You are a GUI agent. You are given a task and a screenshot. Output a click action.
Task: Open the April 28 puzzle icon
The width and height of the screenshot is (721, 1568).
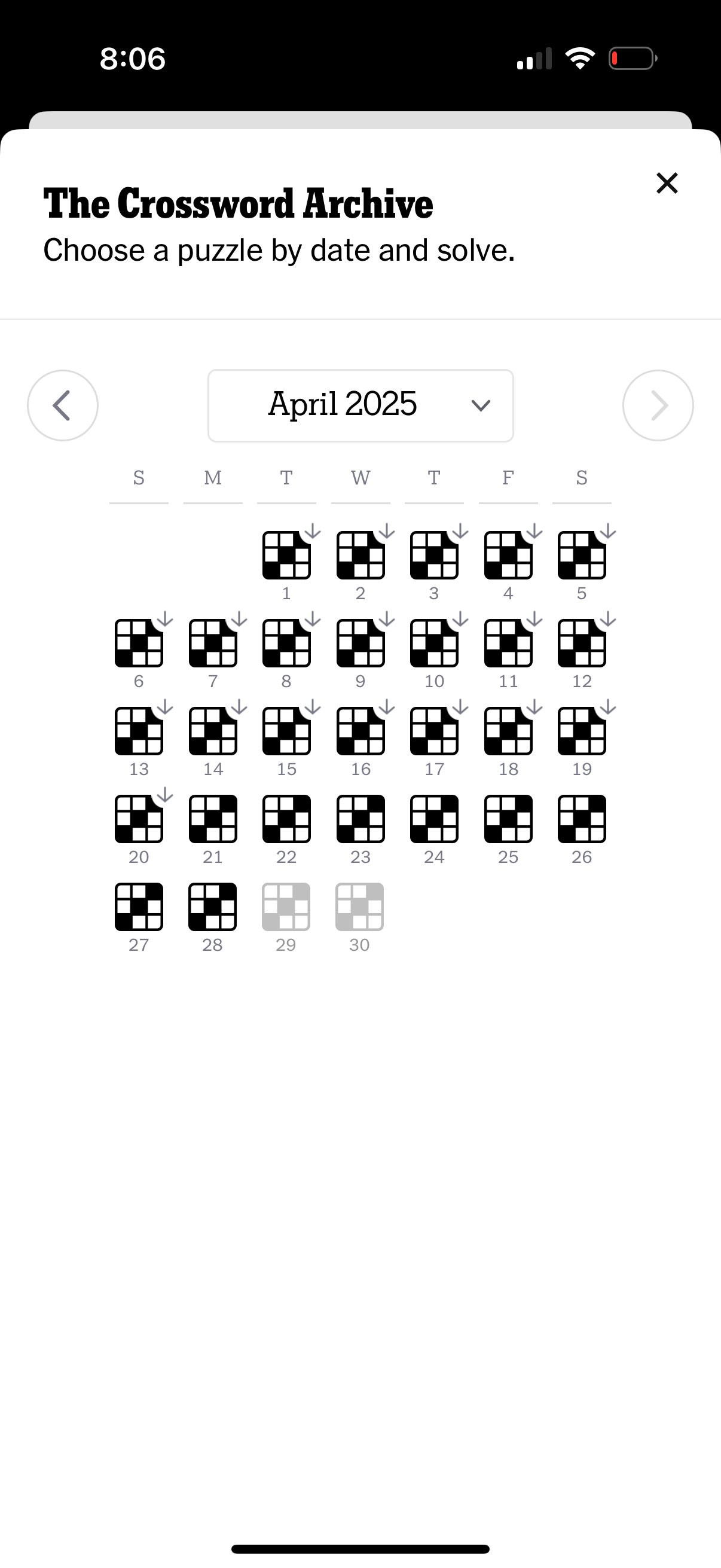coord(212,907)
